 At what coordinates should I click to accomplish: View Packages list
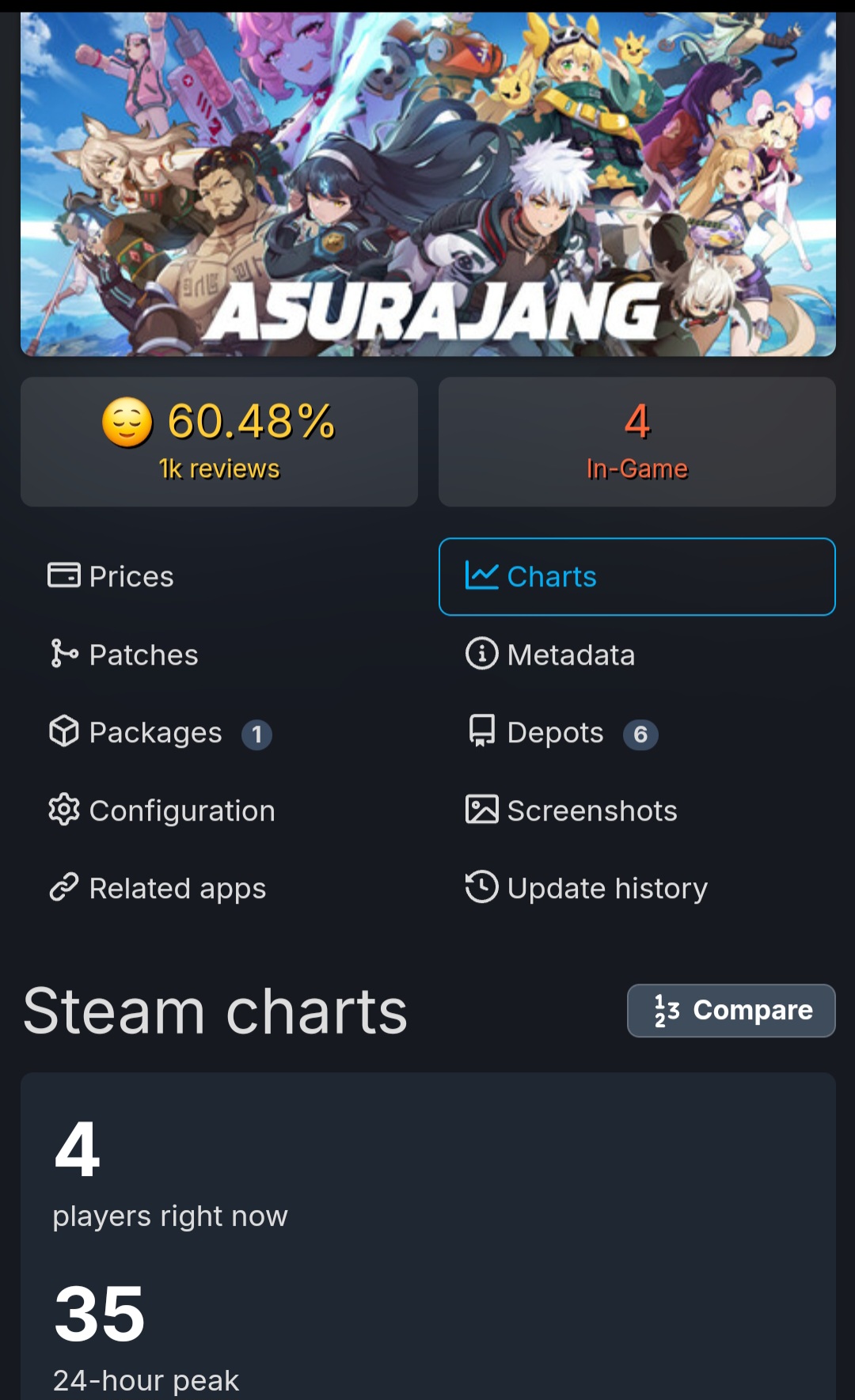coord(219,733)
